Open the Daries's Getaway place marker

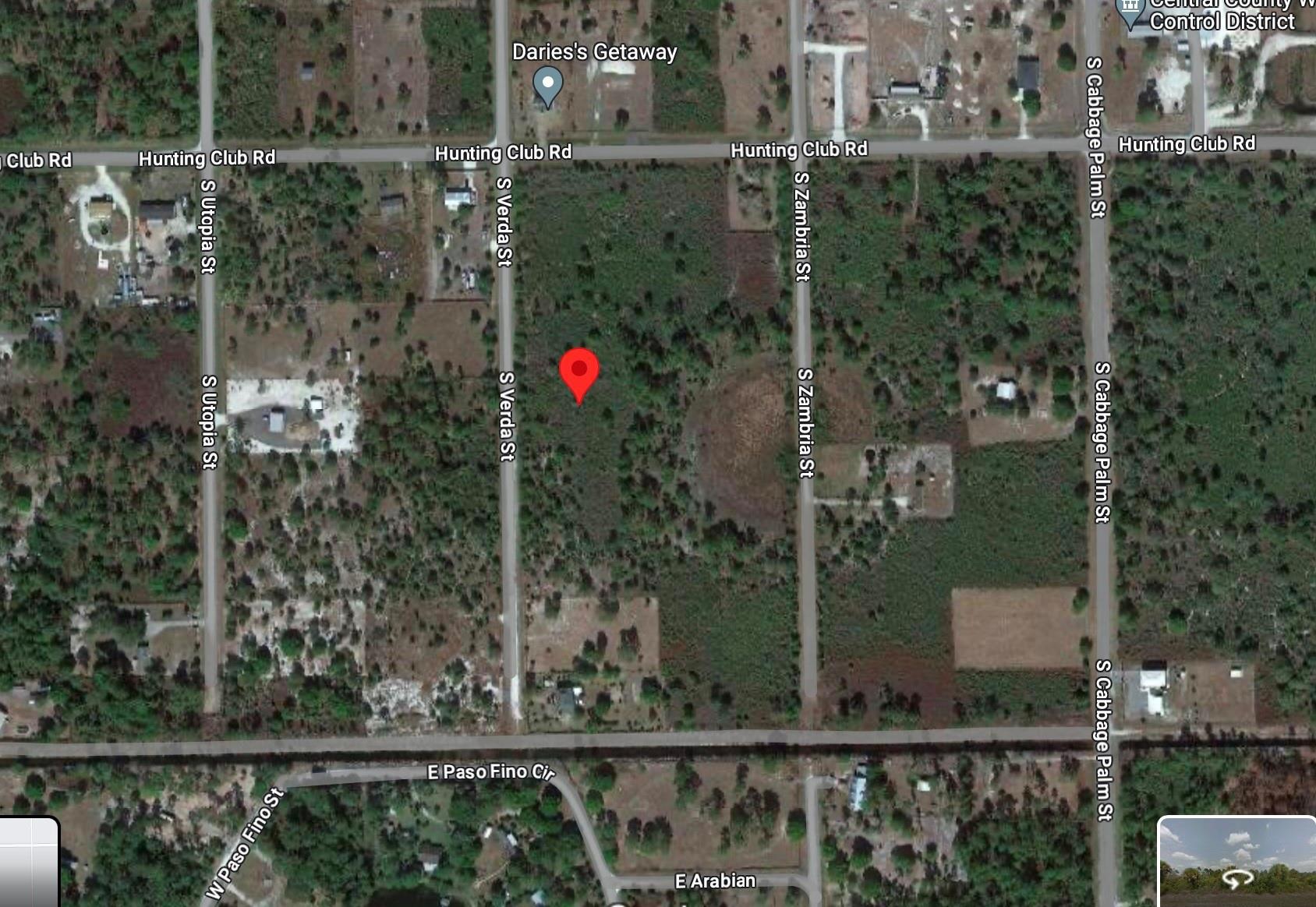[547, 84]
